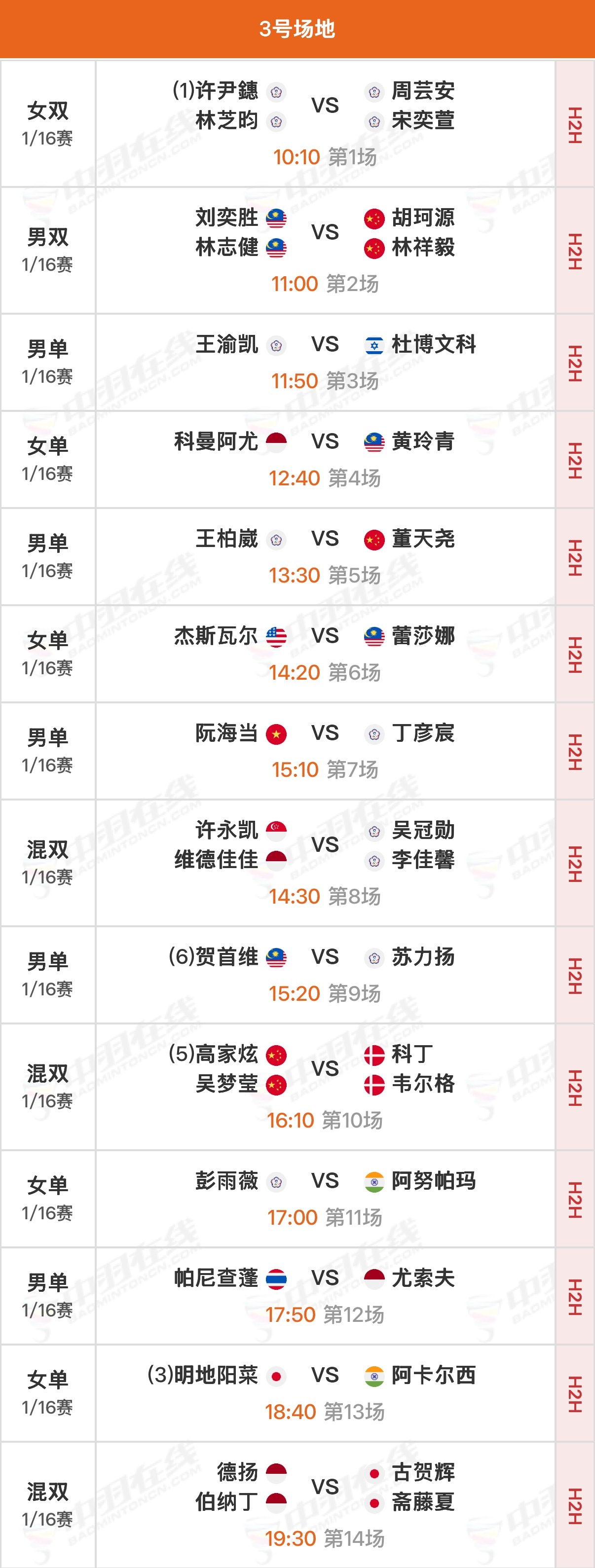
Task: Click the 3号场地 header banner
Action: [297, 28]
